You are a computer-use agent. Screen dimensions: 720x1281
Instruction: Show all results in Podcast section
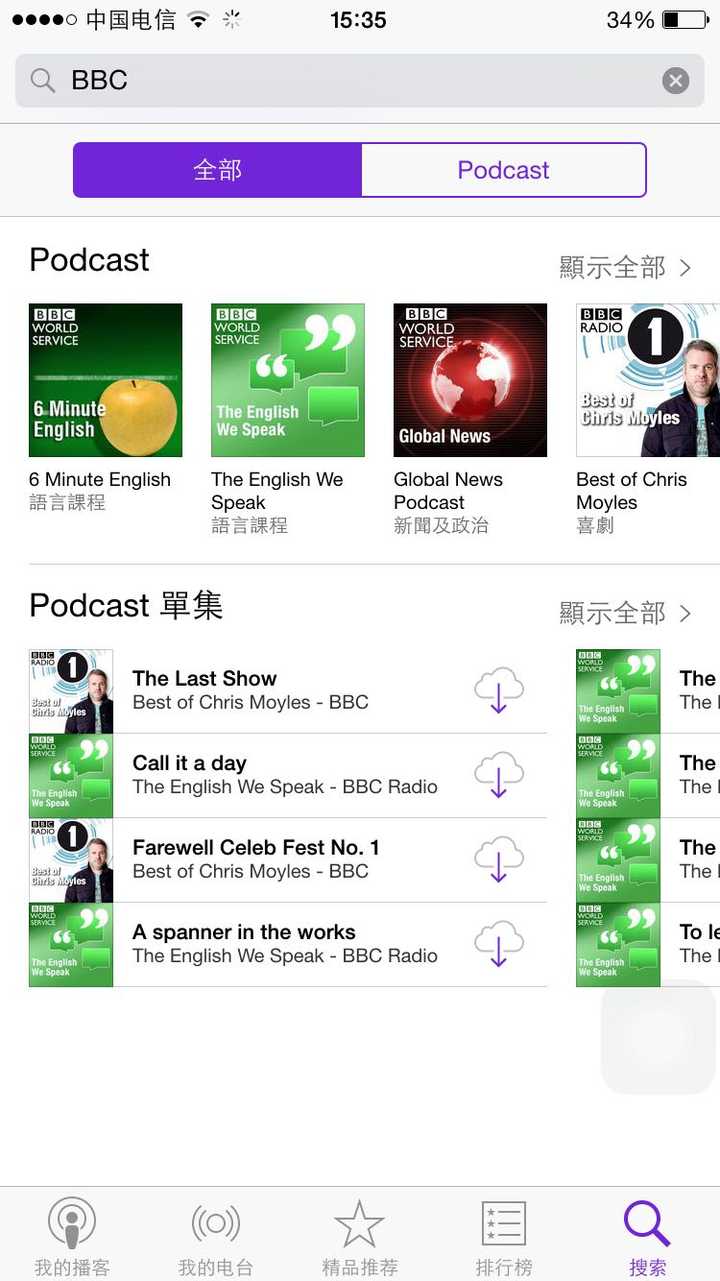coord(626,267)
